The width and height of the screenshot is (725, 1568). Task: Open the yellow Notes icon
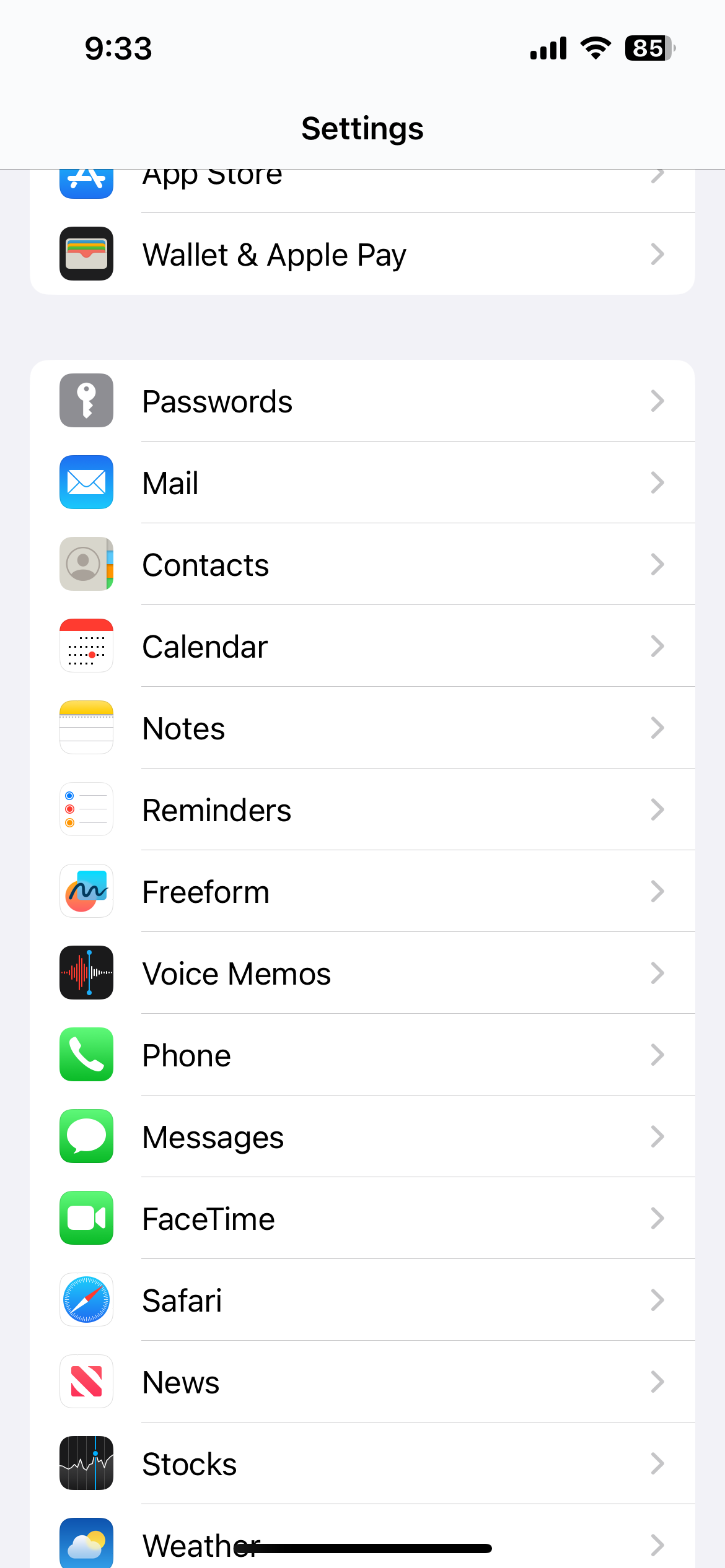[x=86, y=728]
